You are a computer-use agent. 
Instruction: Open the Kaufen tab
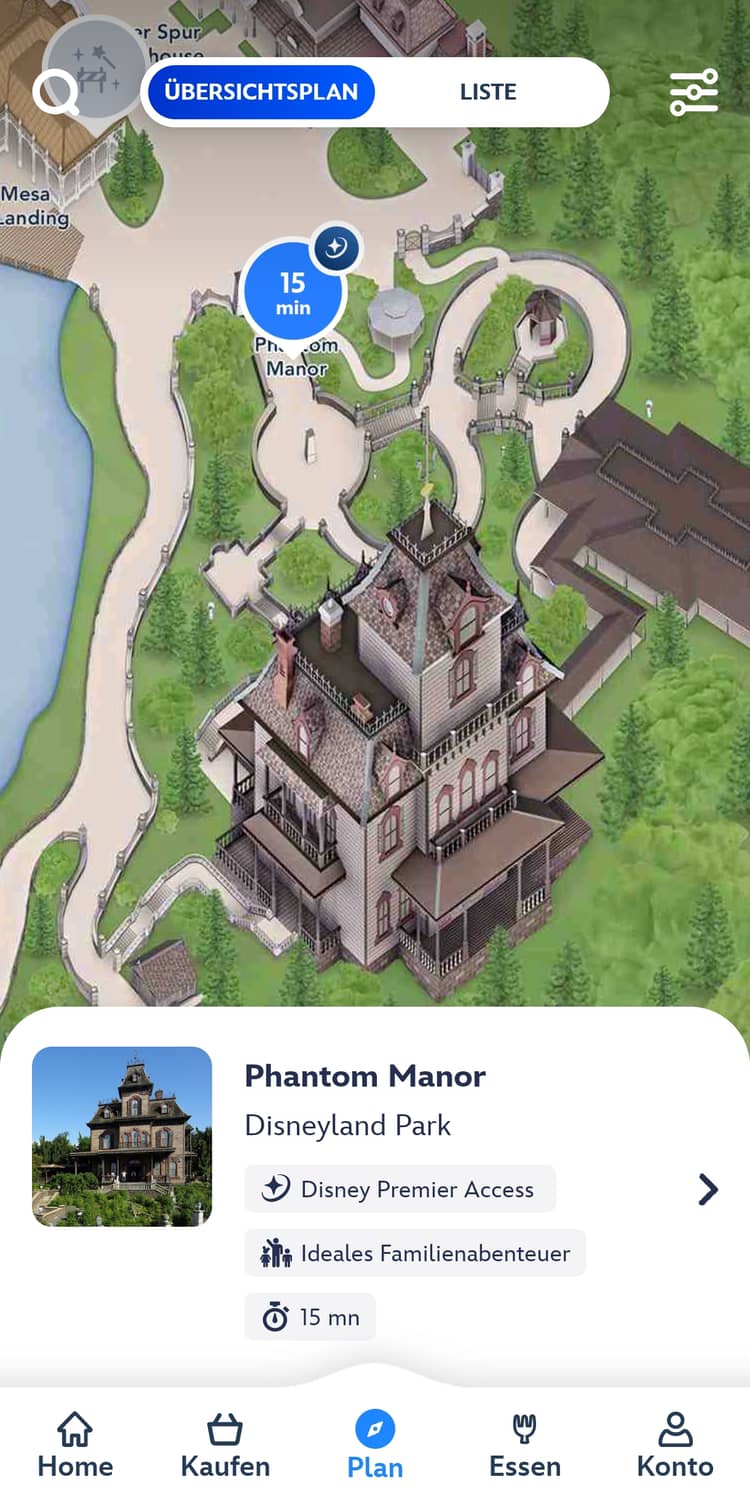tap(225, 1446)
